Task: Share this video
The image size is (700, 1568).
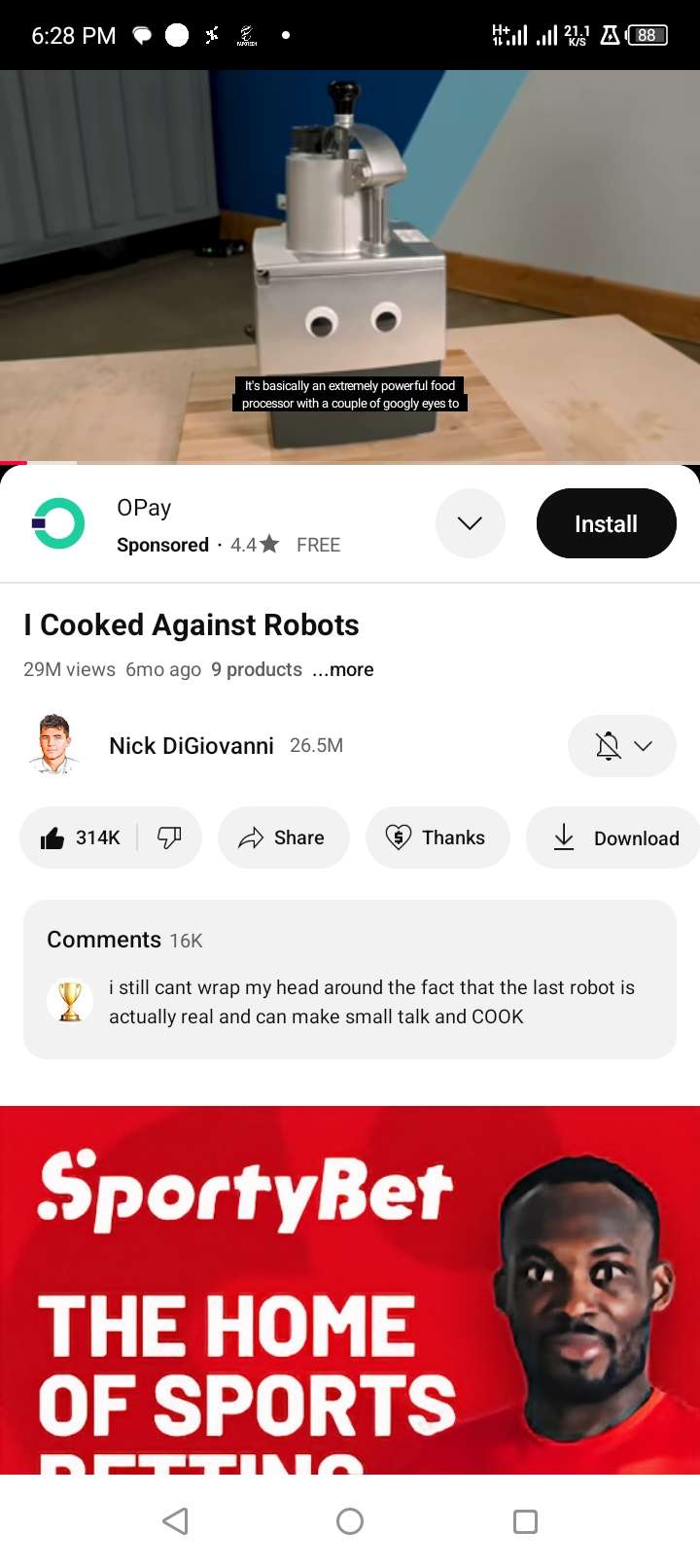Action: [x=283, y=837]
